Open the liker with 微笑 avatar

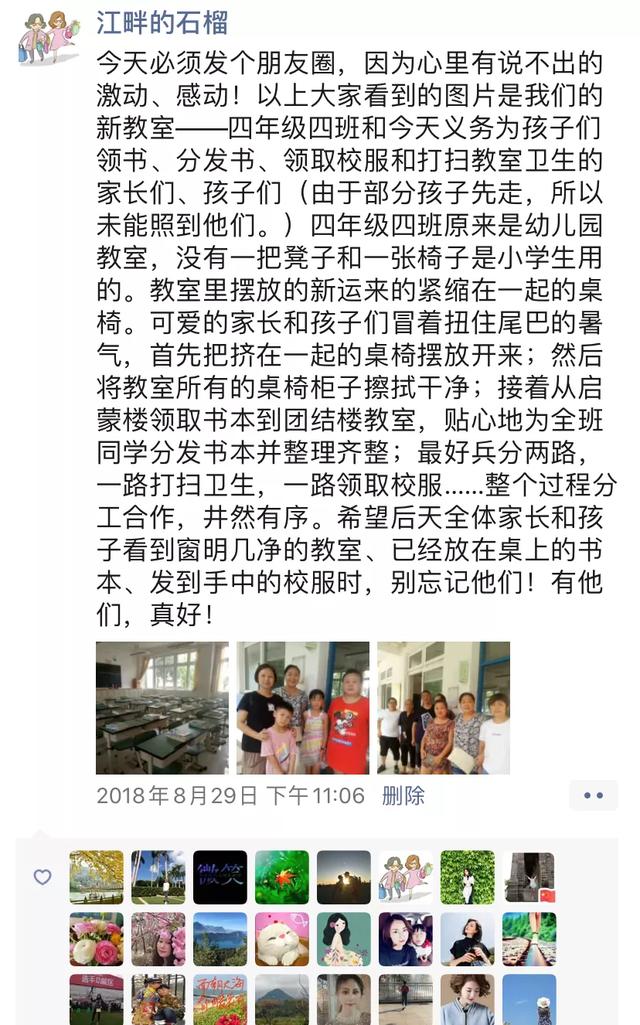(220, 877)
